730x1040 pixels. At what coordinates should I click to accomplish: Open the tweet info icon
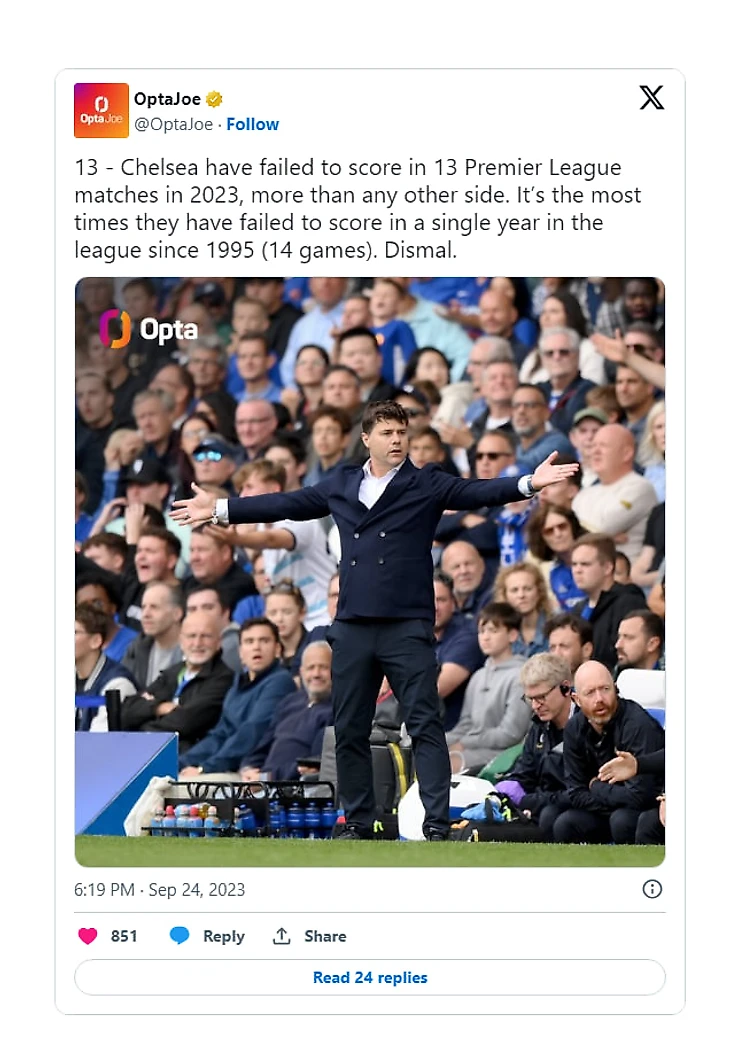pos(651,888)
